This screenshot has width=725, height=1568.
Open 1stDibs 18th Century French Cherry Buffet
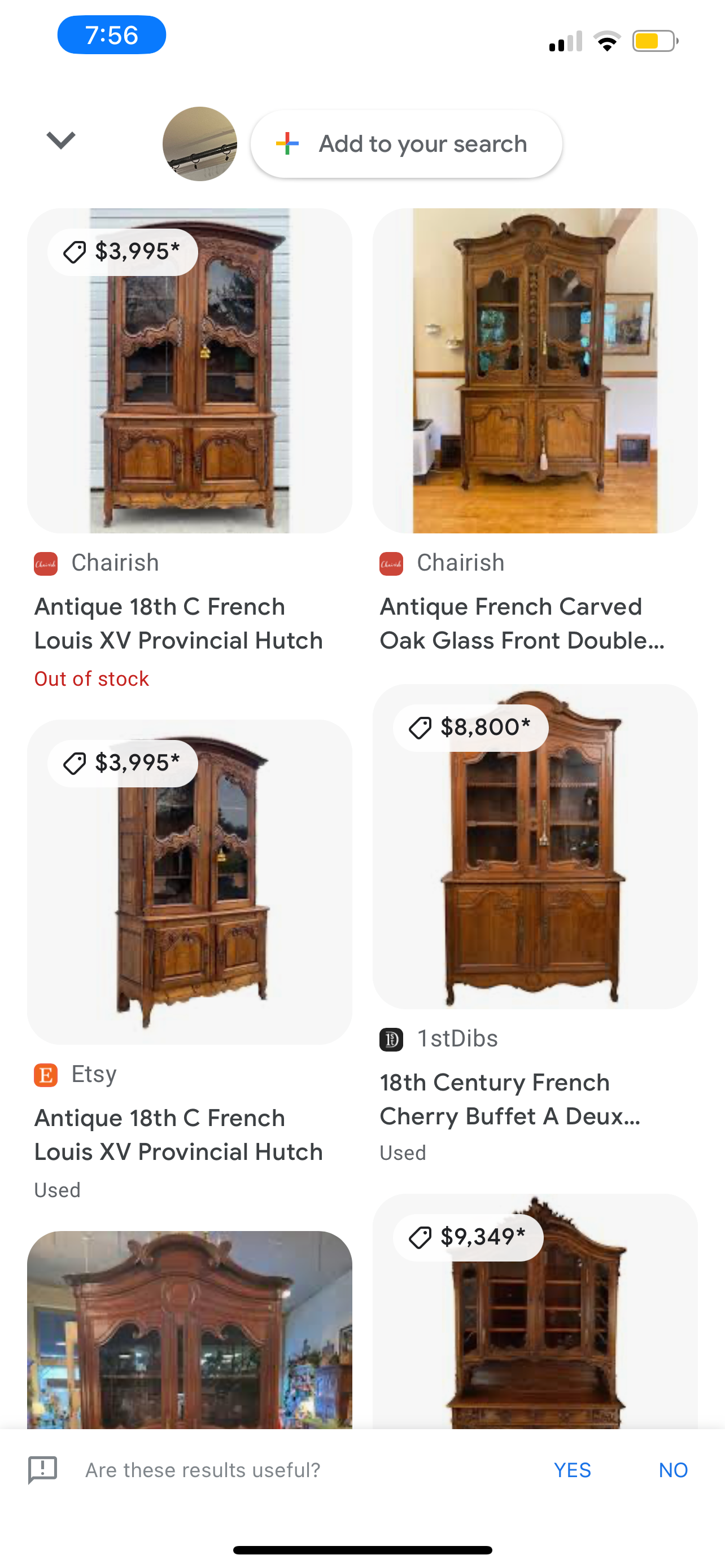coord(535,847)
